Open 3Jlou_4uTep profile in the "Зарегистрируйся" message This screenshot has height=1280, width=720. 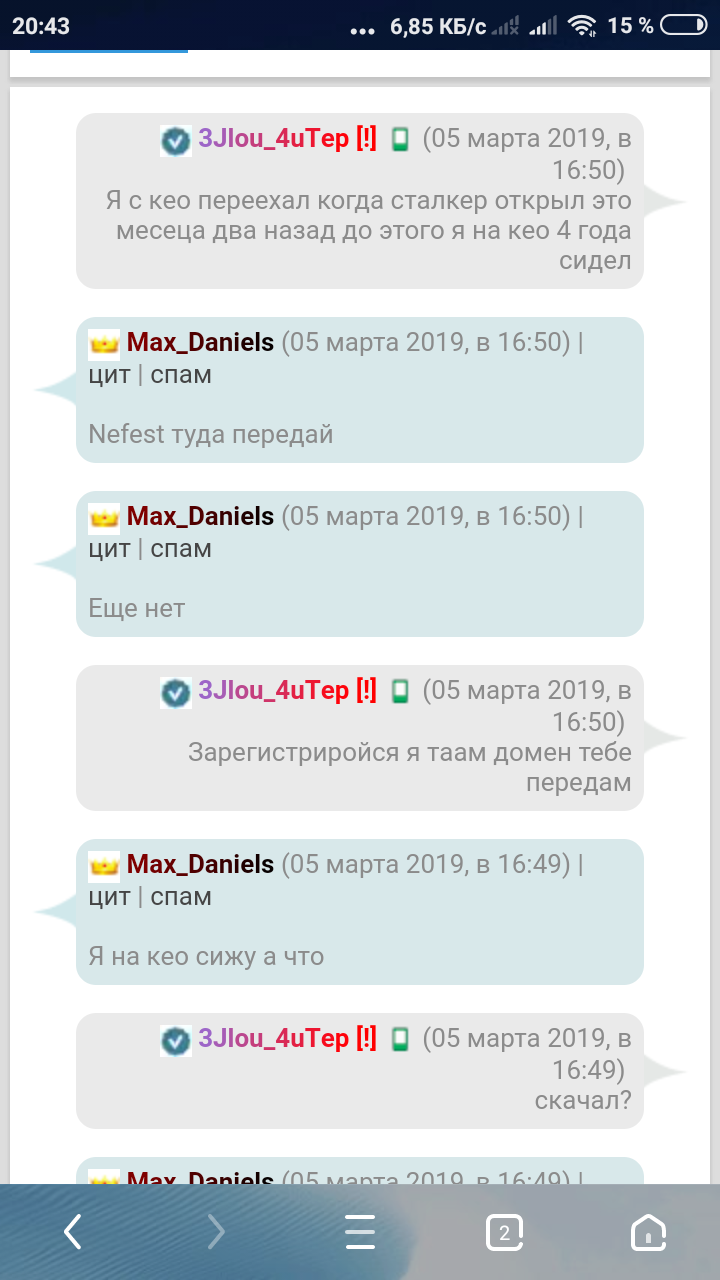pos(273,690)
